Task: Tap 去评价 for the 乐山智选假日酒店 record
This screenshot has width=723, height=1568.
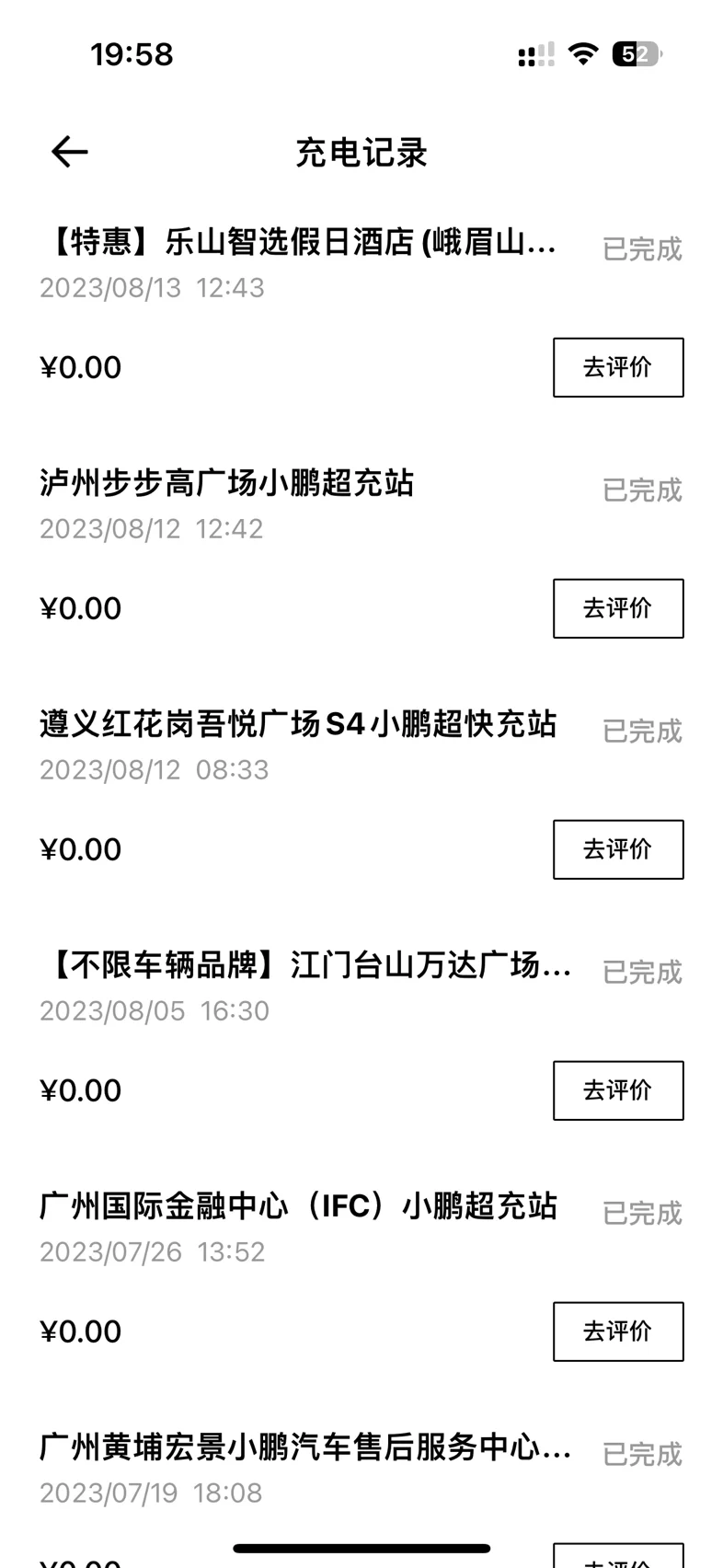Action: pos(618,367)
